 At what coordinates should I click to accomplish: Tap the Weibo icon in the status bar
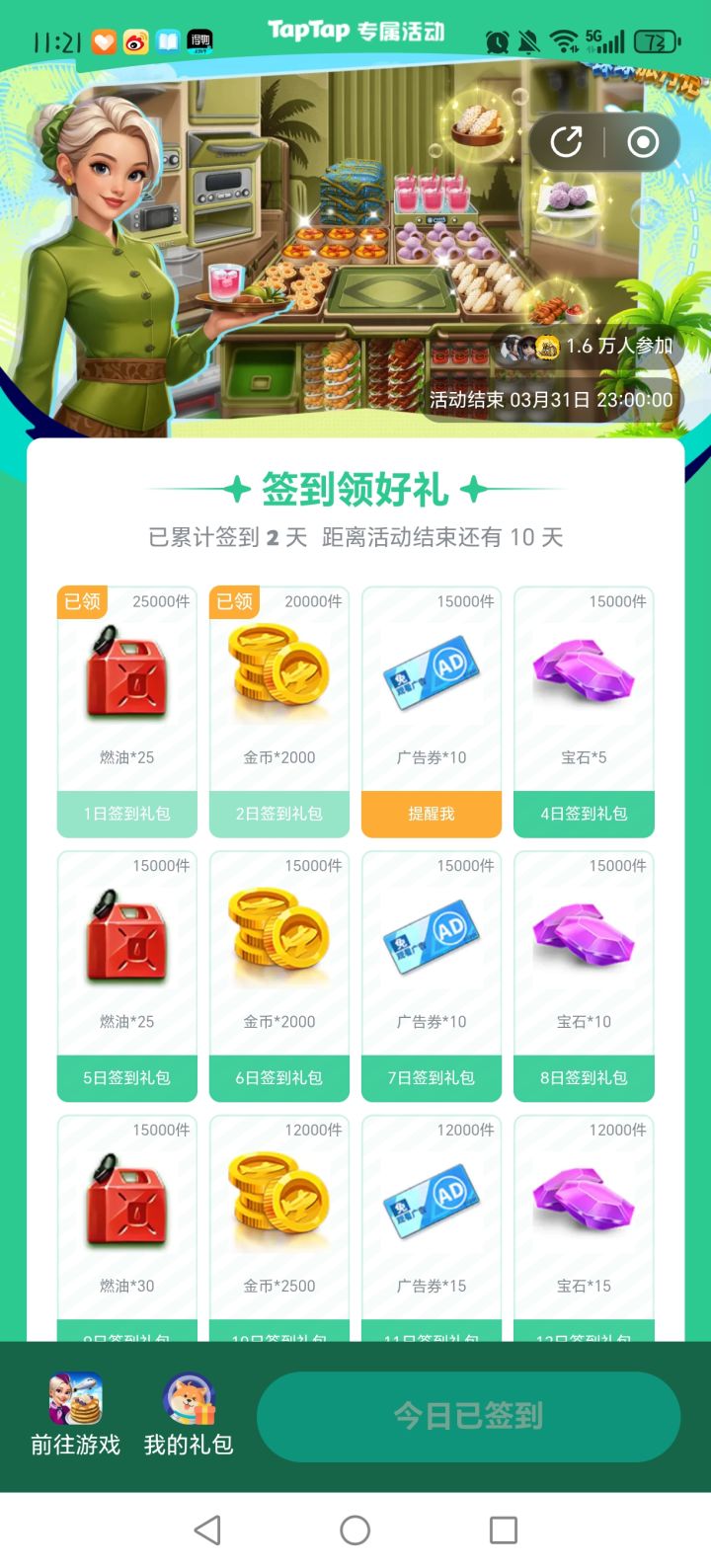[x=134, y=41]
